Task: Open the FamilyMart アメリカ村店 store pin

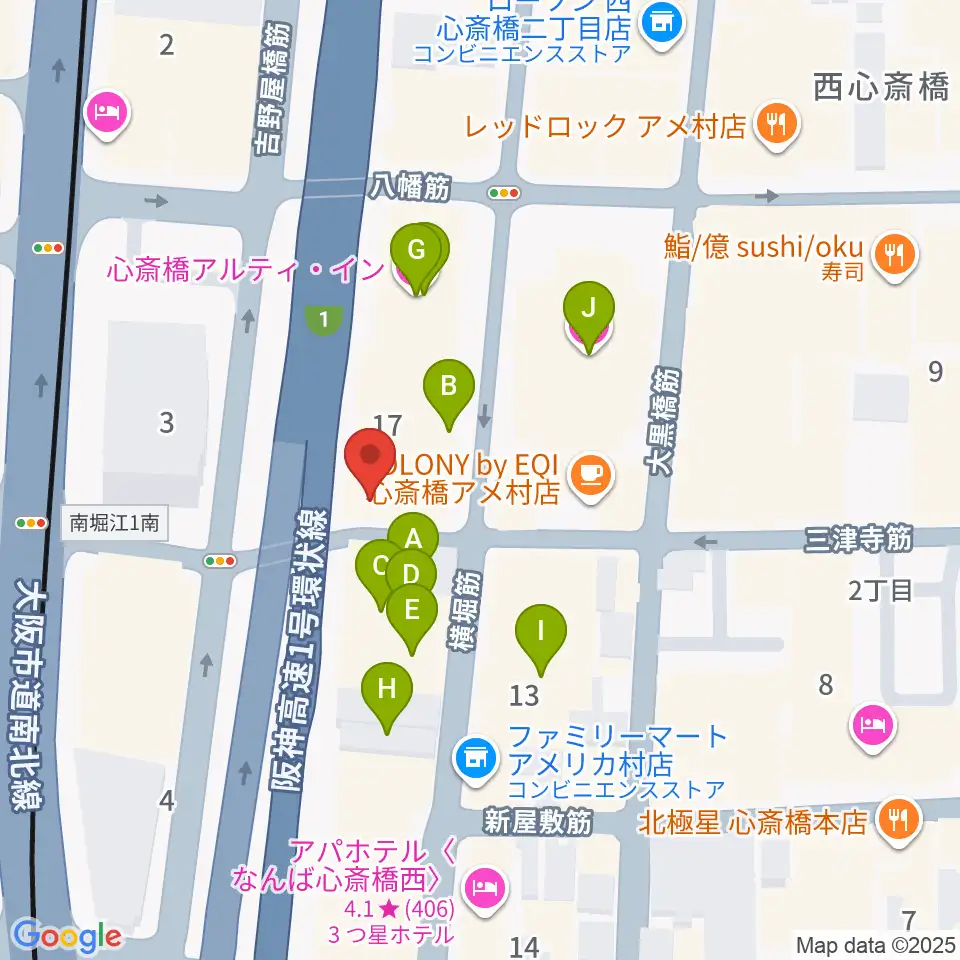Action: pos(477,760)
